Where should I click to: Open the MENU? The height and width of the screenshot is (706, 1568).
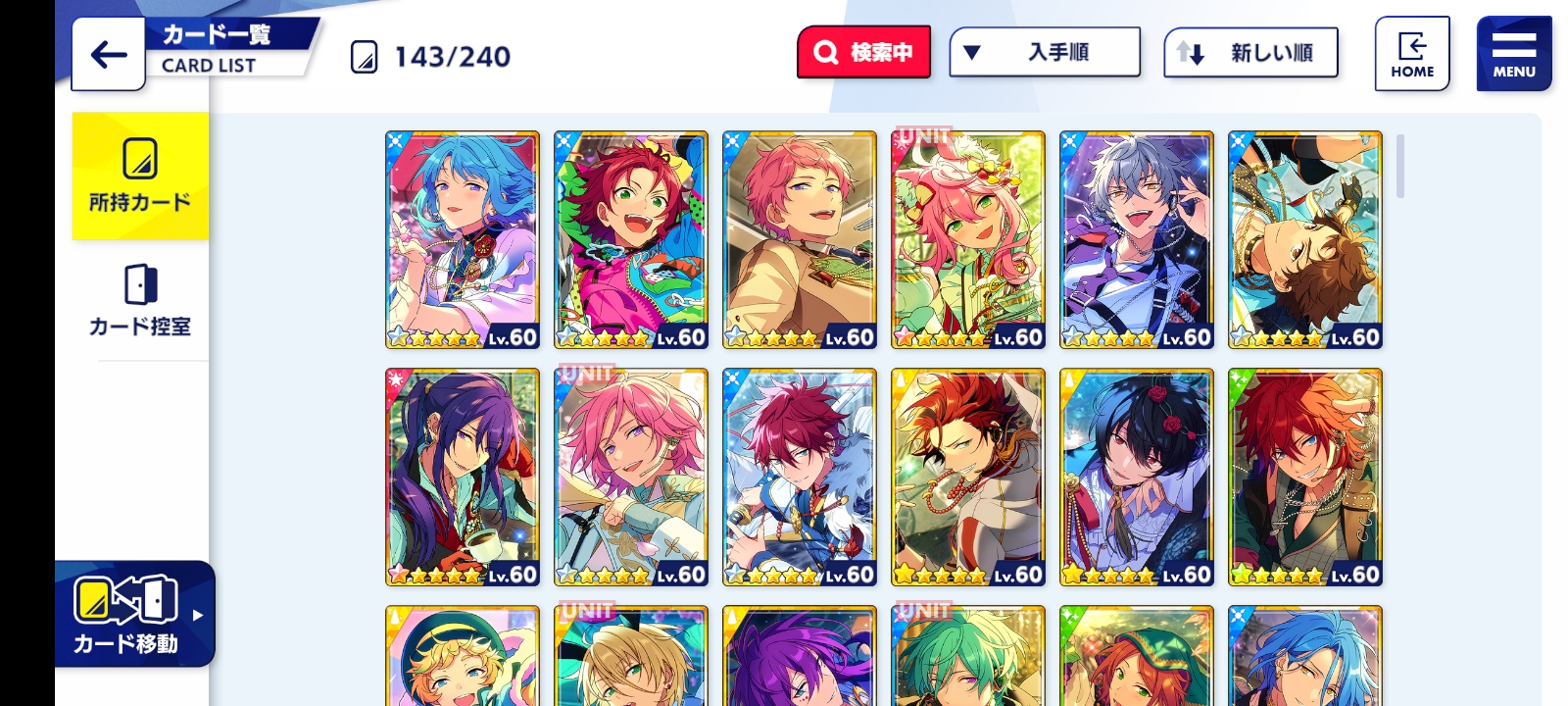click(x=1513, y=54)
